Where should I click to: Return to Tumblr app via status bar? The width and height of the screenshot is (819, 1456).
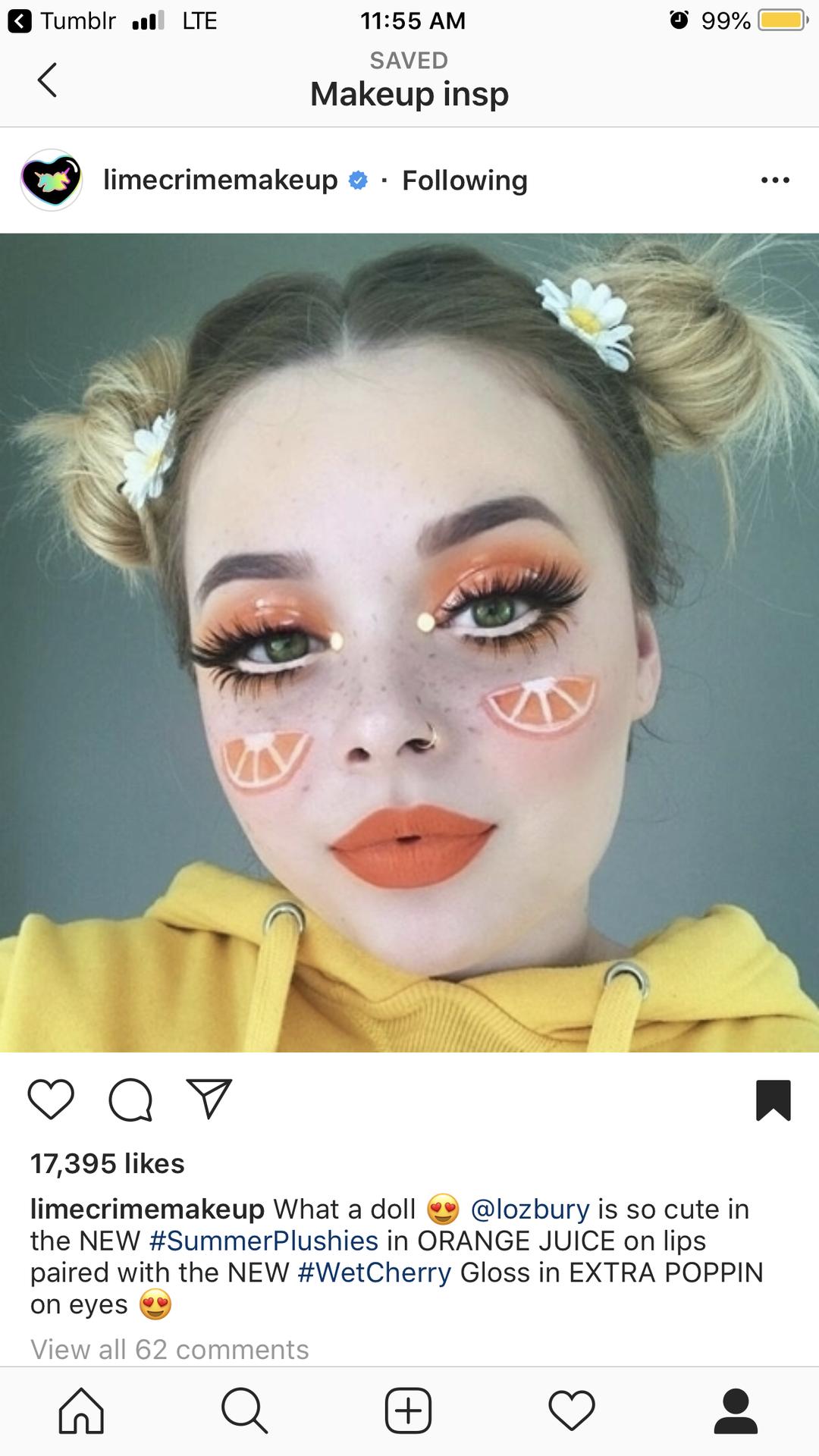[x=62, y=20]
